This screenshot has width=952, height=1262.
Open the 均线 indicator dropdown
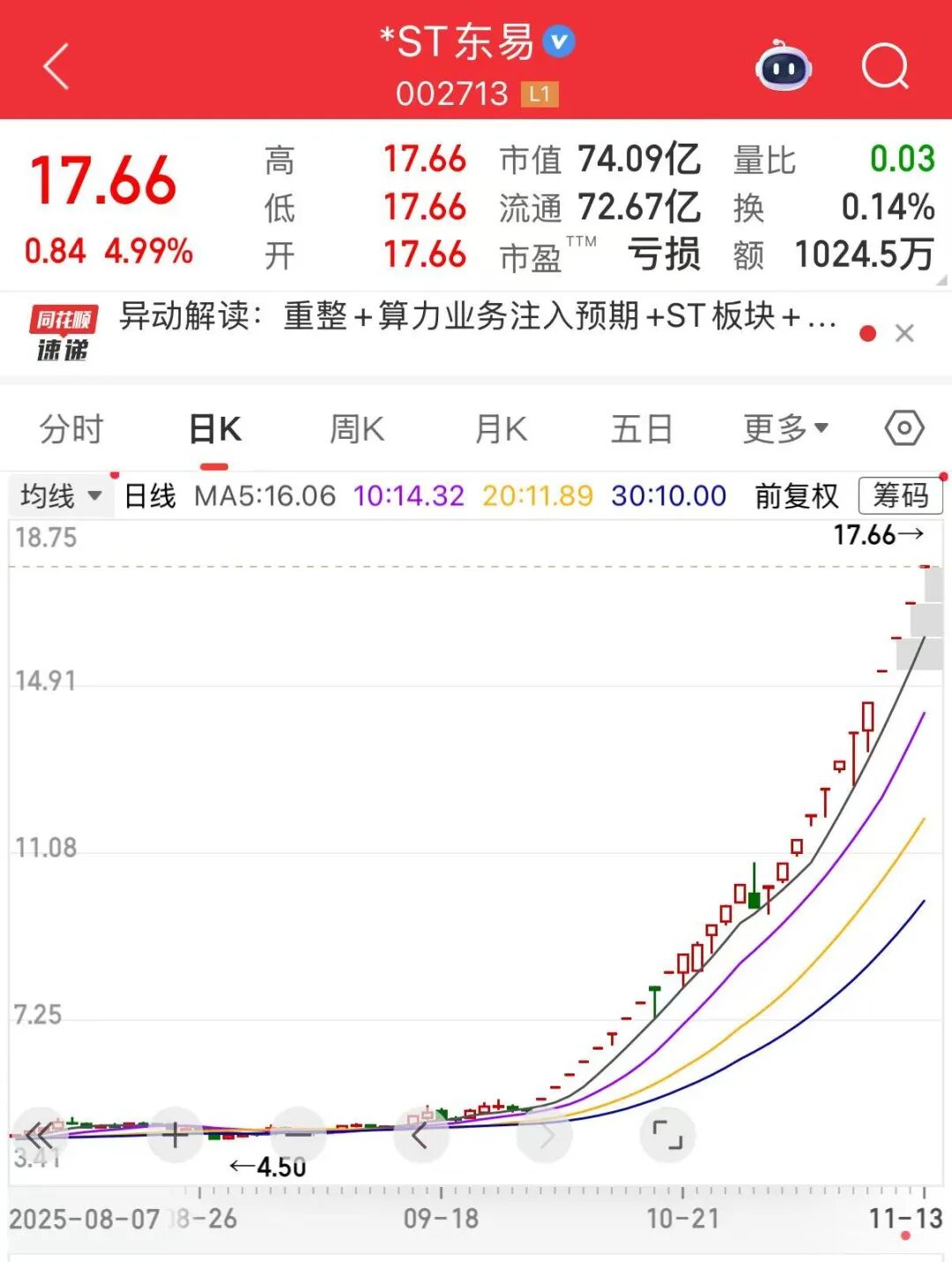pyautogui.click(x=60, y=496)
